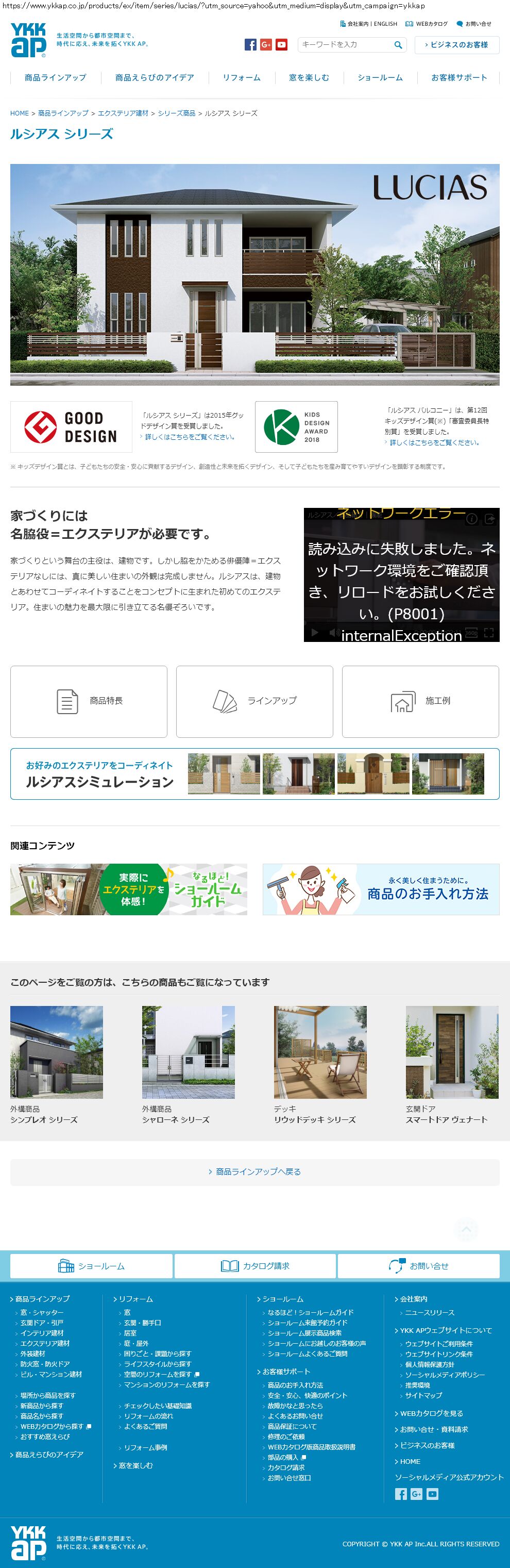Launch ルシアスシミュレーション banner

coord(254,773)
